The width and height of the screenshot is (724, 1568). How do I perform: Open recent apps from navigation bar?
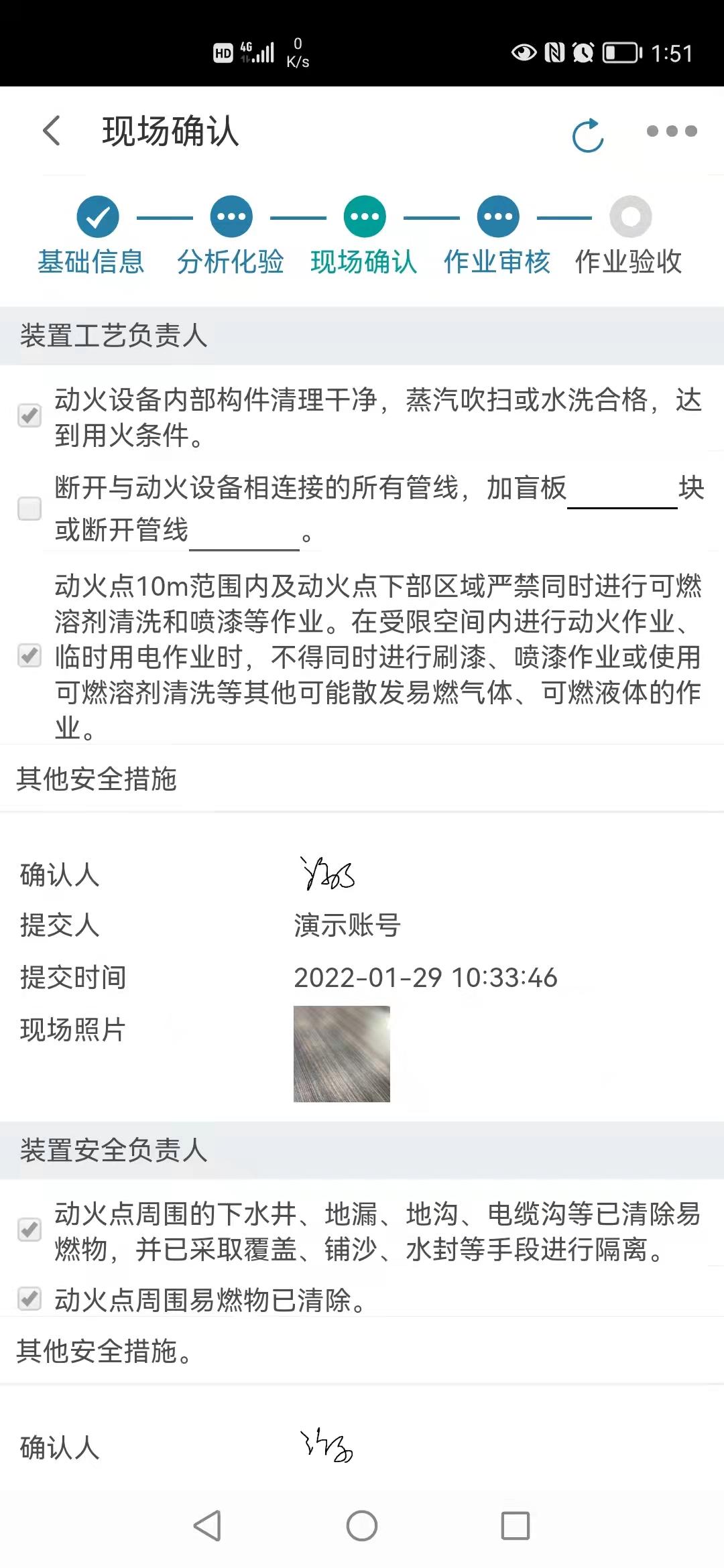coord(516,1526)
